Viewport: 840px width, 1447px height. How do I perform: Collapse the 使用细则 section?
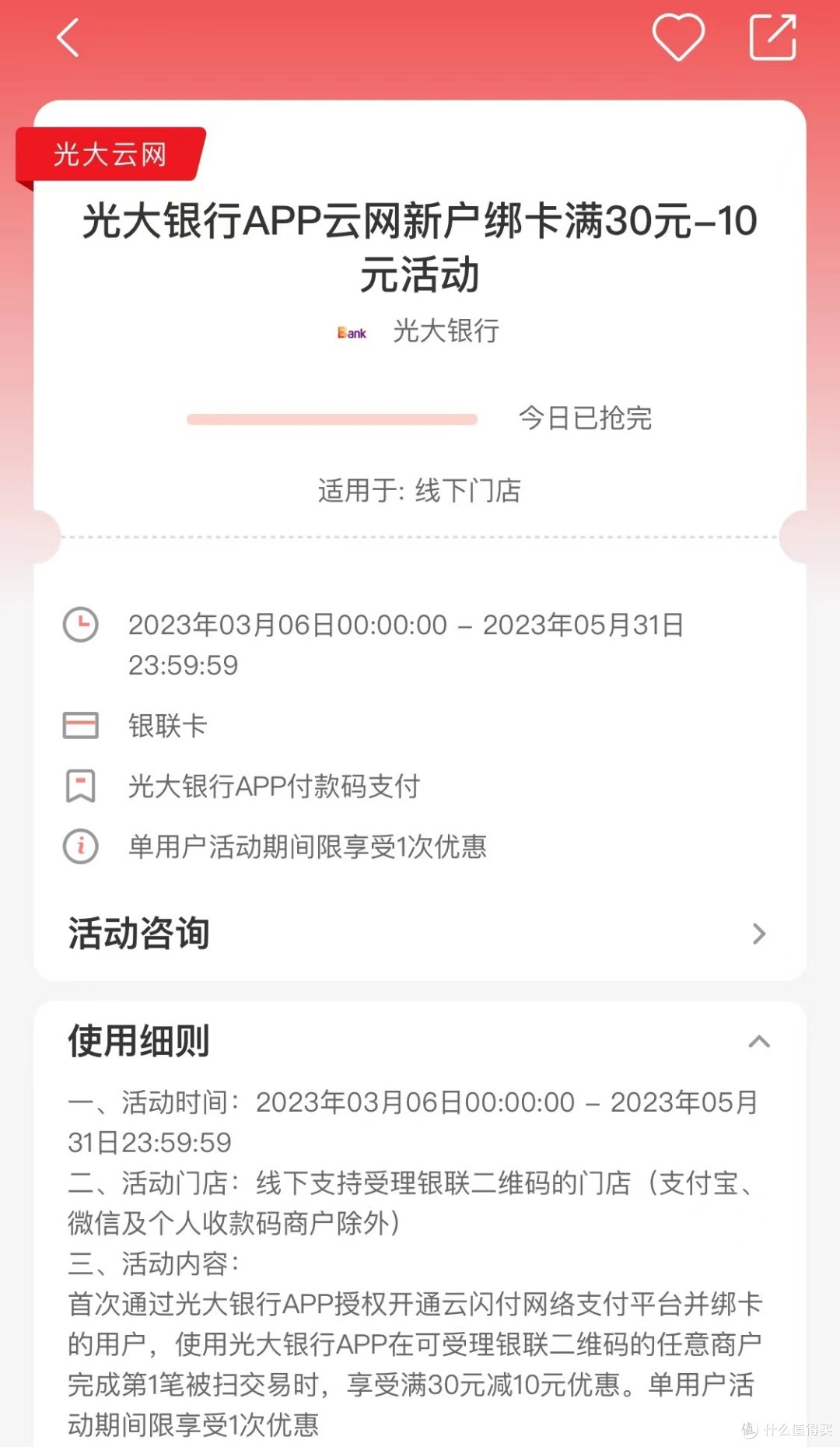tap(759, 1041)
